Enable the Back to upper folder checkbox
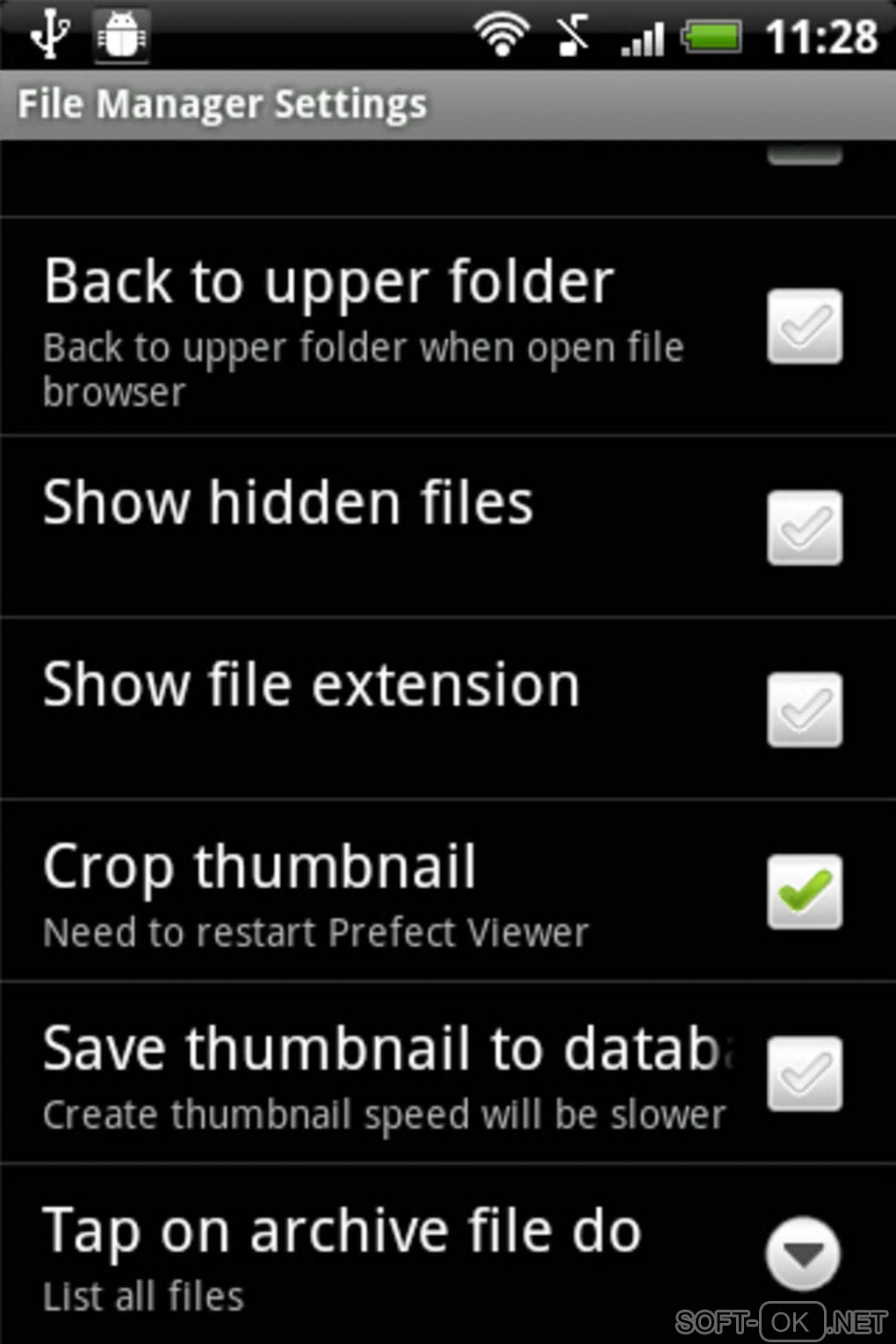Image resolution: width=896 pixels, height=1344 pixels. pos(804,326)
